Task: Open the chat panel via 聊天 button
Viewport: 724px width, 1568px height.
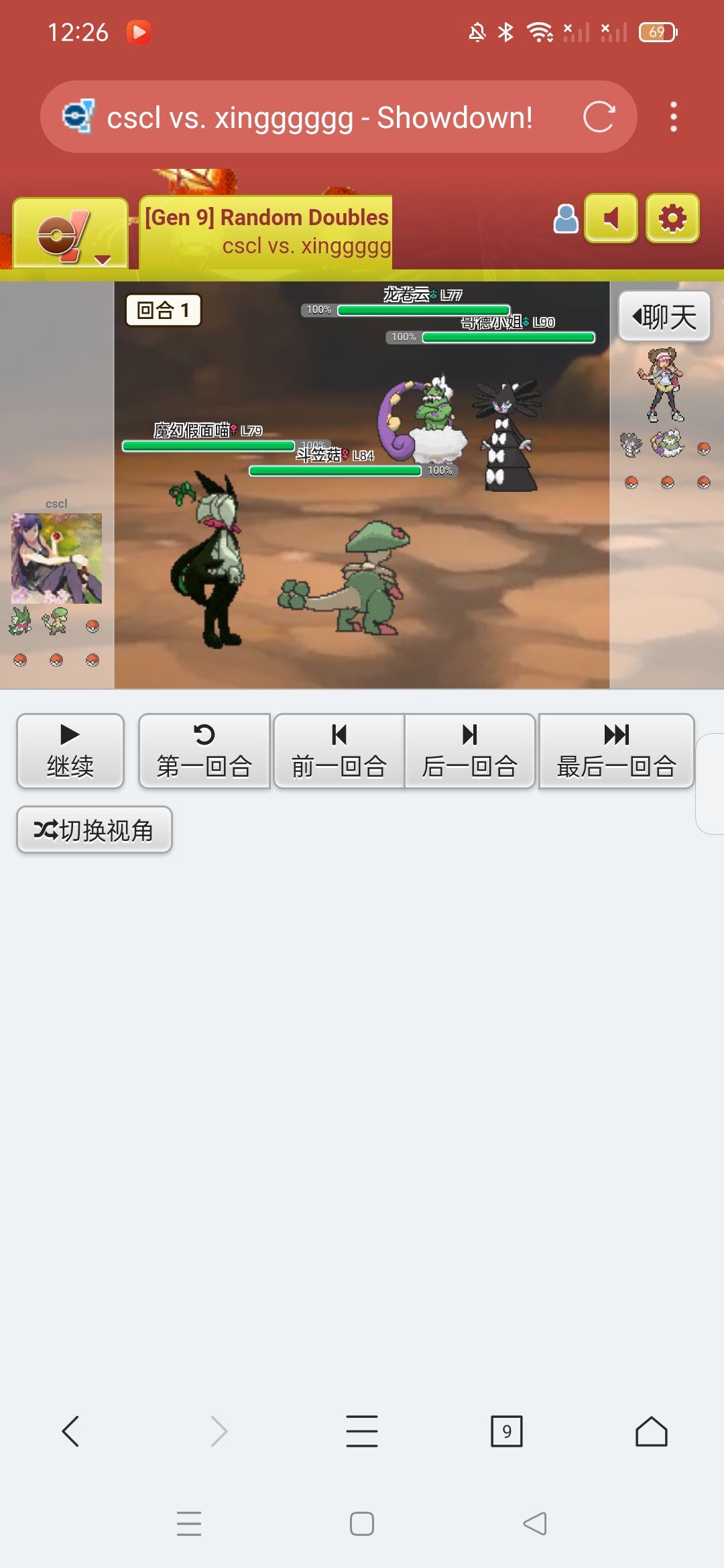Action: (664, 316)
